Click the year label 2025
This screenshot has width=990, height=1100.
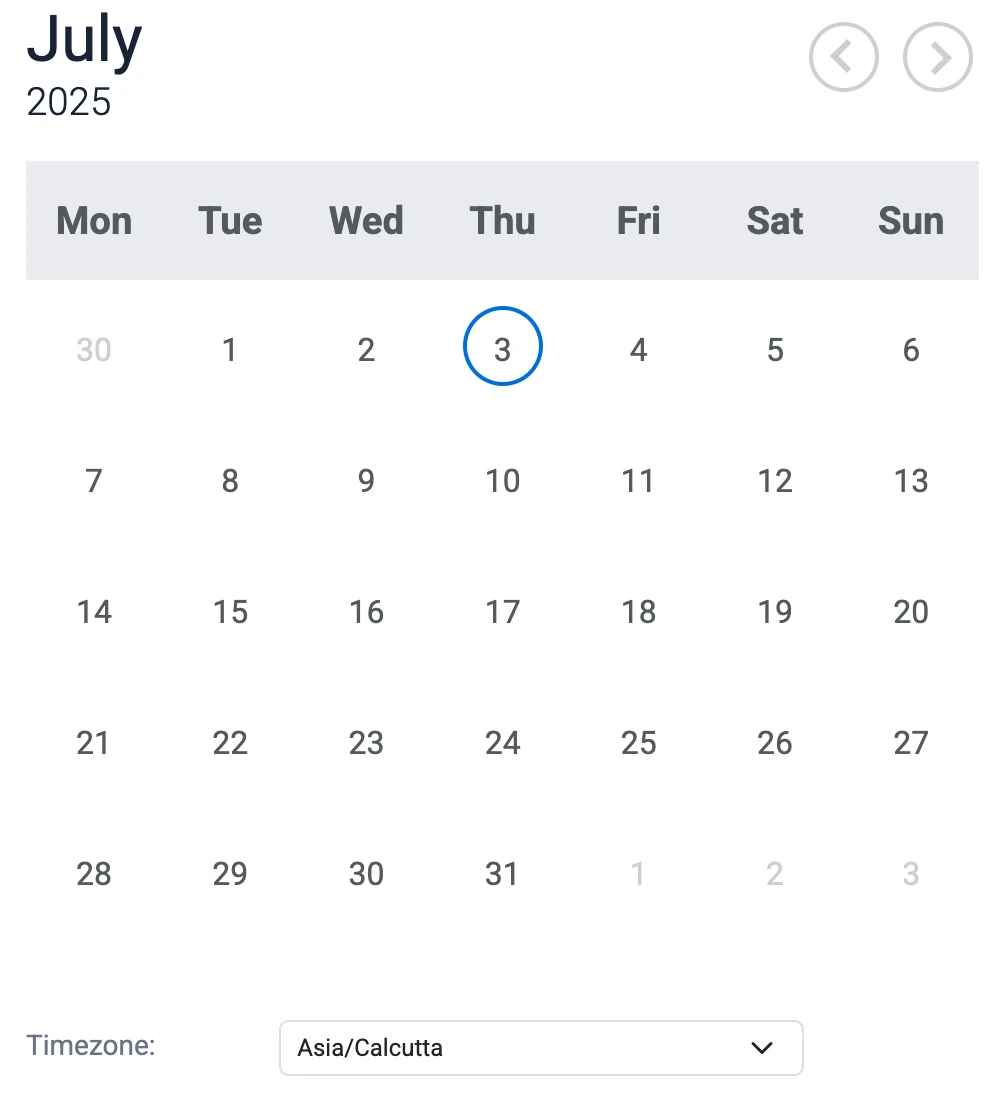[69, 101]
